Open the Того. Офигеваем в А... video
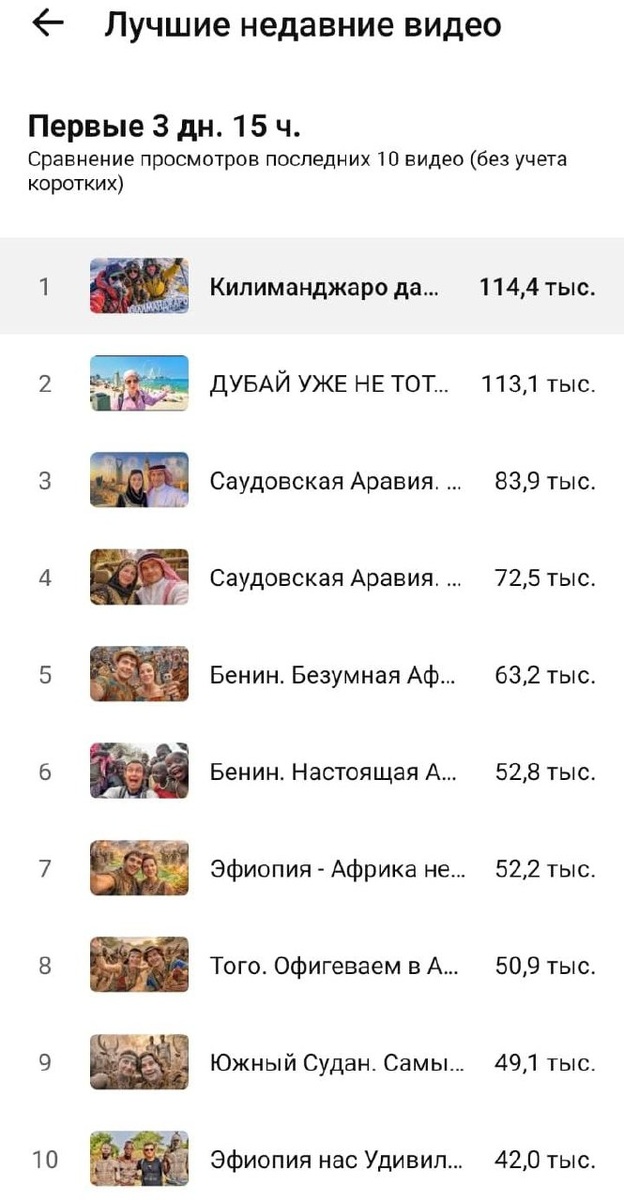The width and height of the screenshot is (624, 1200). 334,966
